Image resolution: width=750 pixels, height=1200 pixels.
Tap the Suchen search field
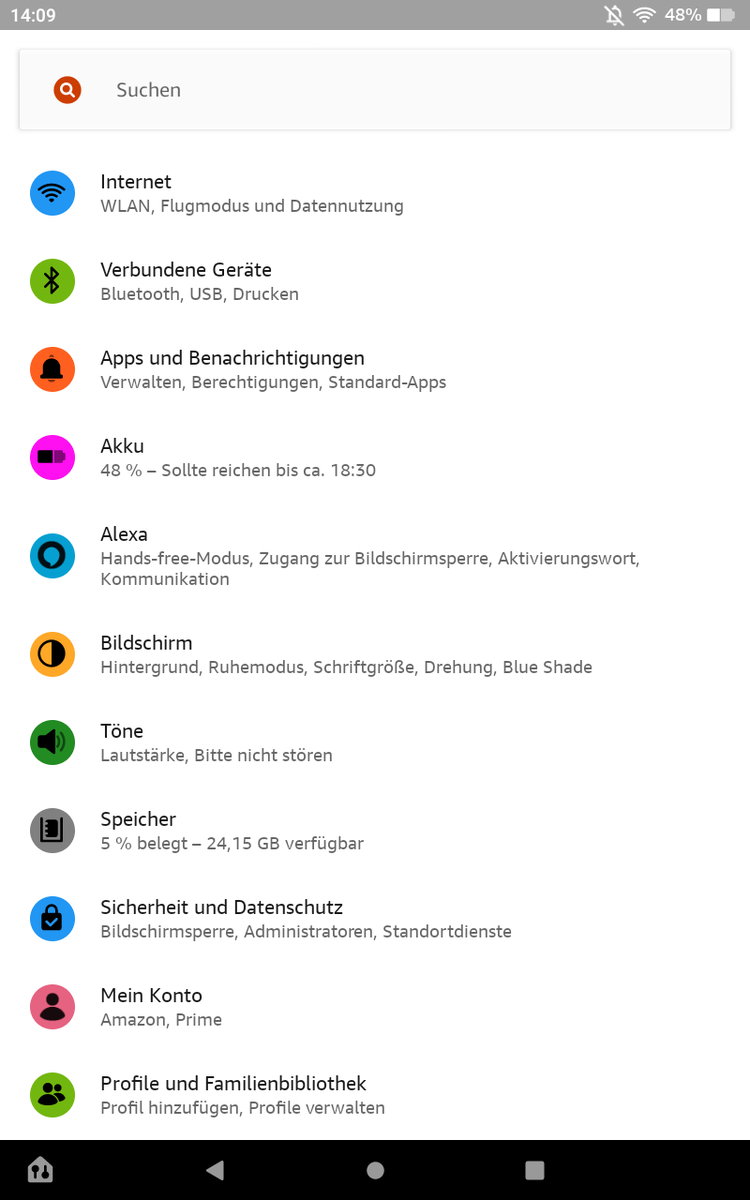click(375, 90)
